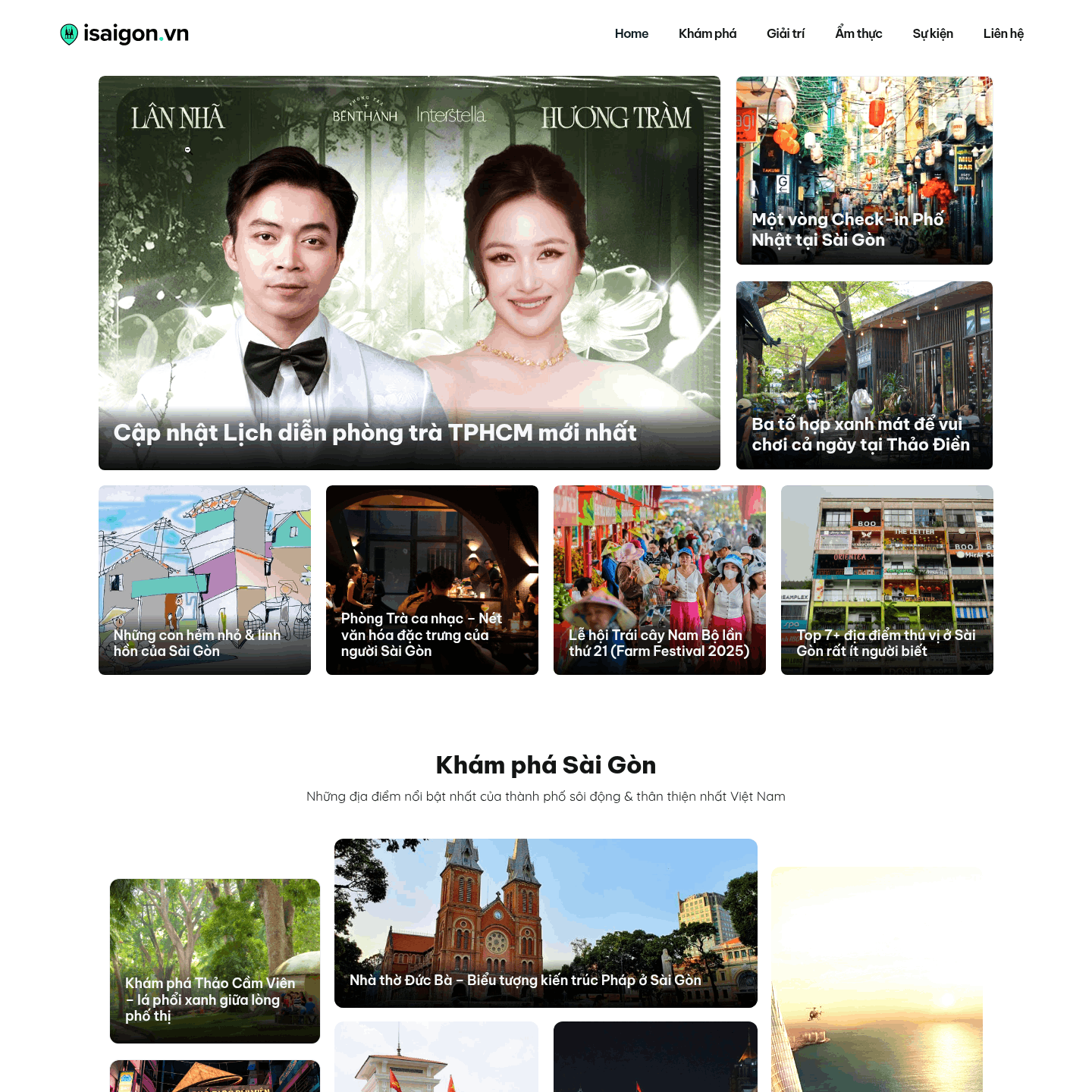Open Phòng Trà ca nhạc article

[432, 580]
